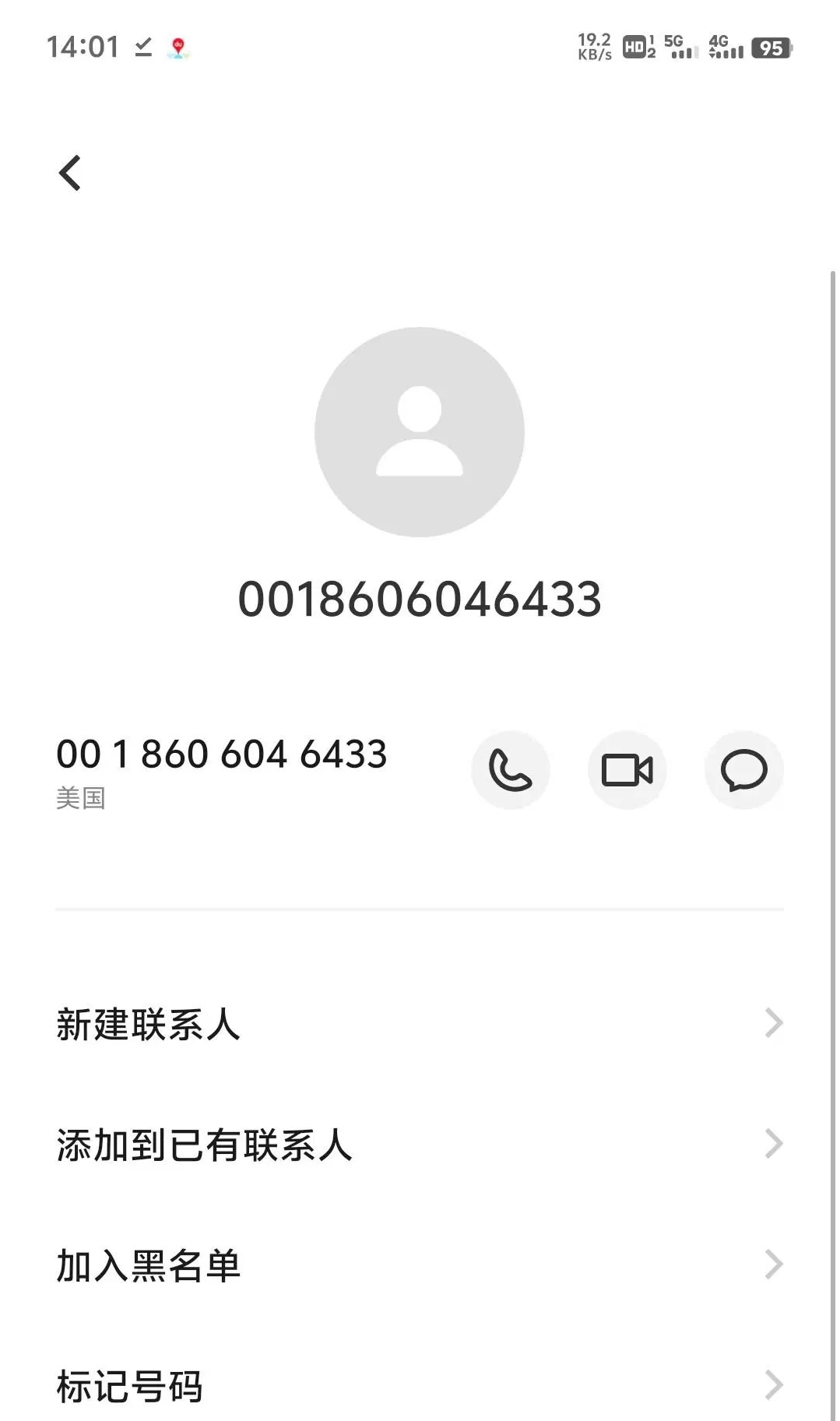Start a video call with this number

(x=627, y=770)
